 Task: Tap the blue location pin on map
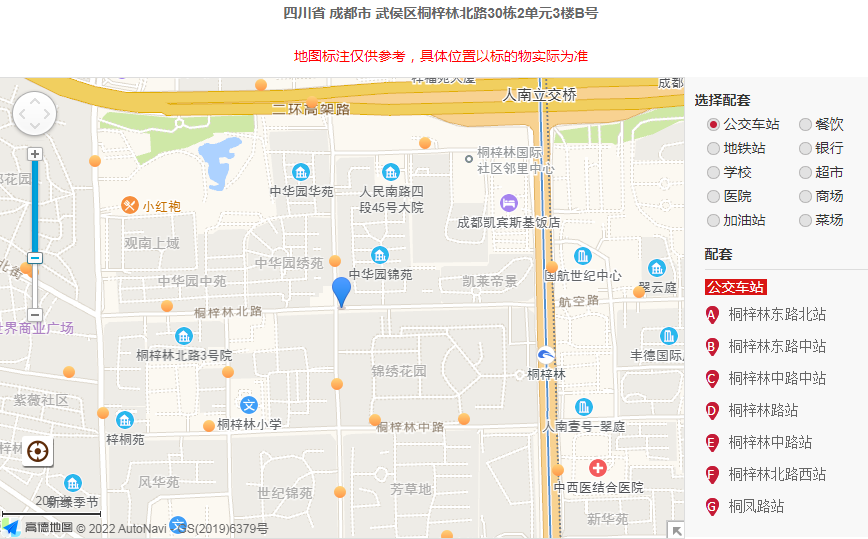click(x=341, y=291)
